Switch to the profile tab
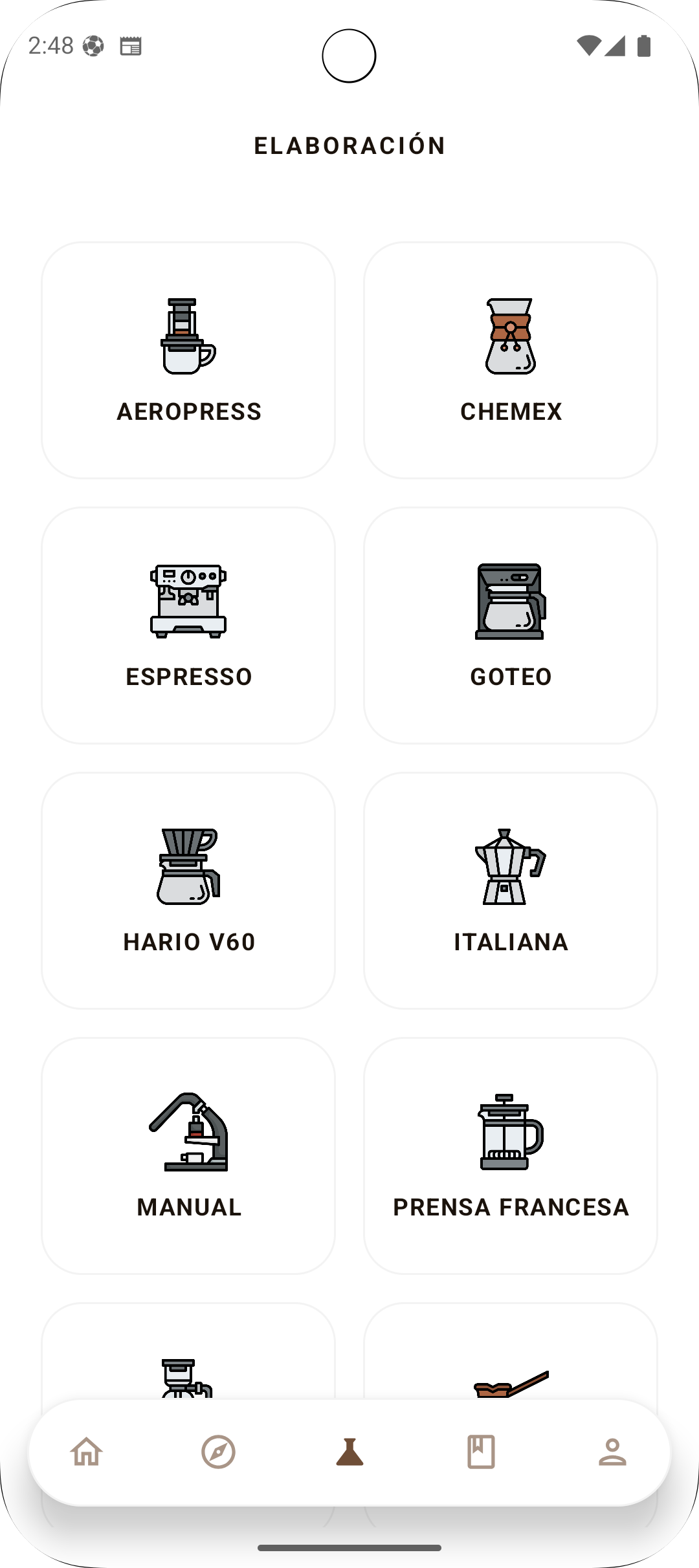This screenshot has width=699, height=1568. pos(612,1452)
